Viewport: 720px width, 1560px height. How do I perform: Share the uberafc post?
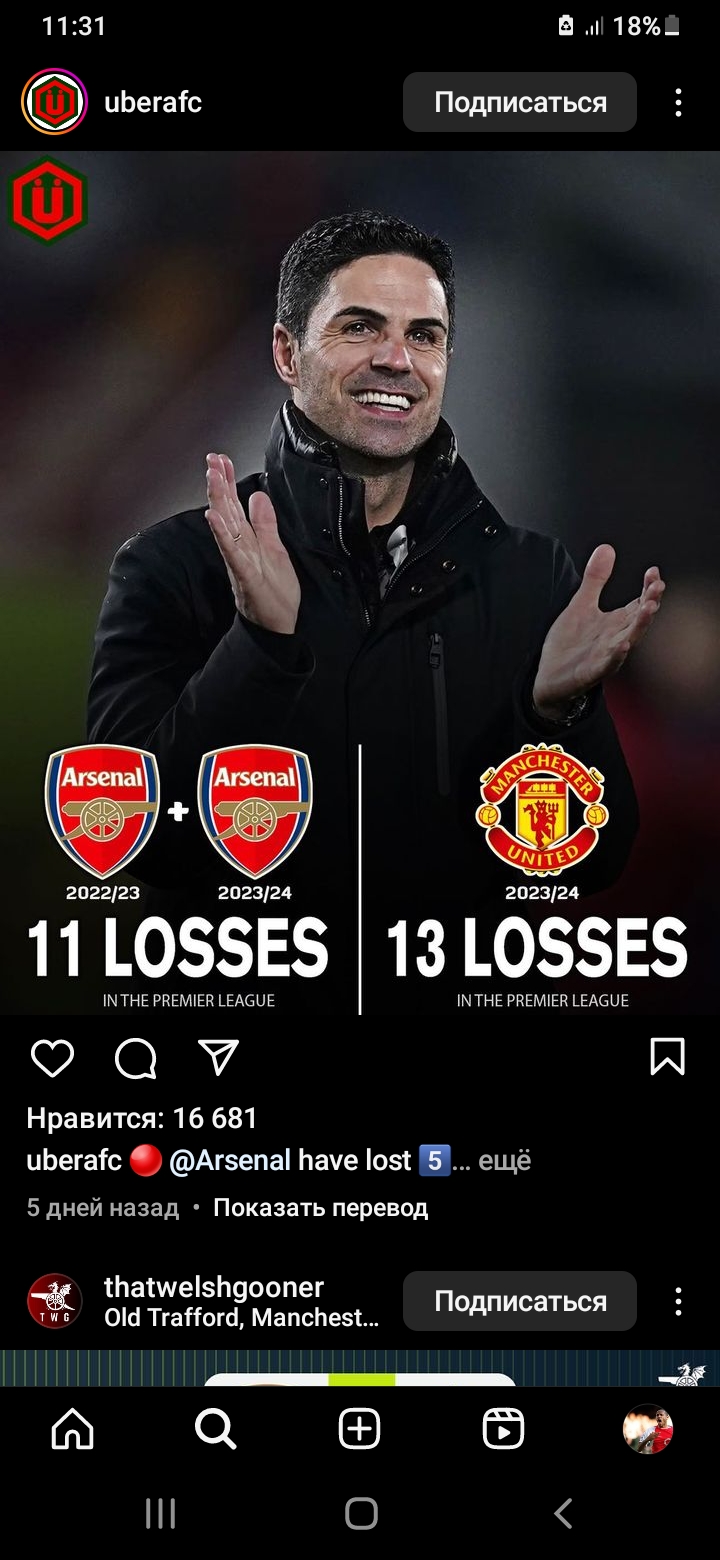click(x=218, y=1057)
